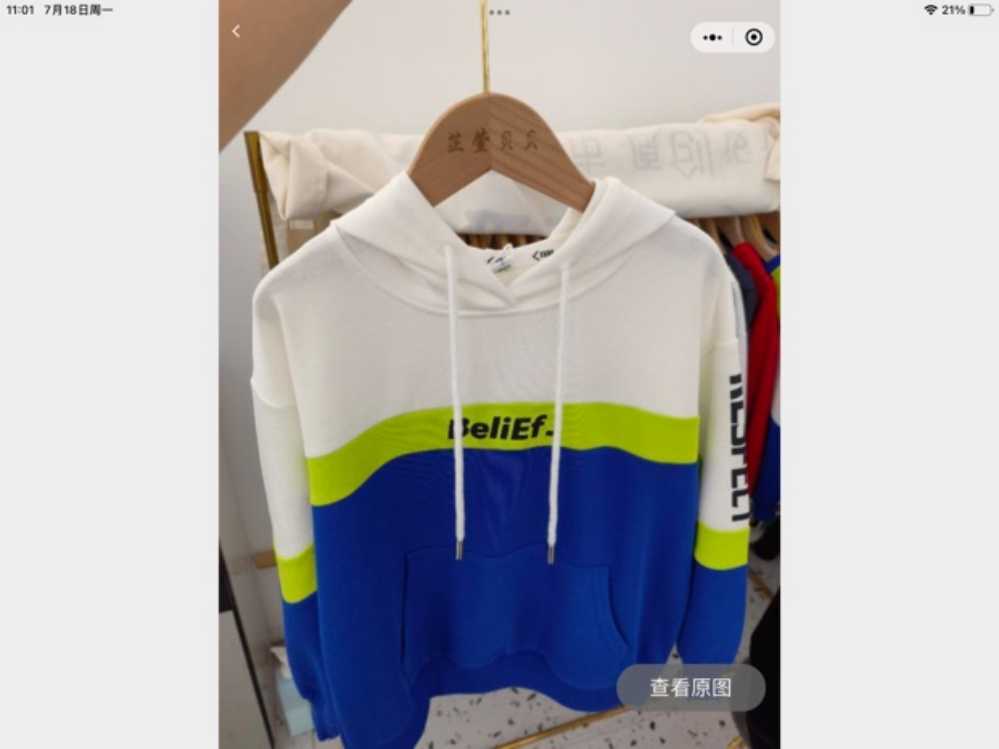This screenshot has height=749, width=999.
Task: Tap 查看原图 to view the original image
Action: click(x=691, y=688)
